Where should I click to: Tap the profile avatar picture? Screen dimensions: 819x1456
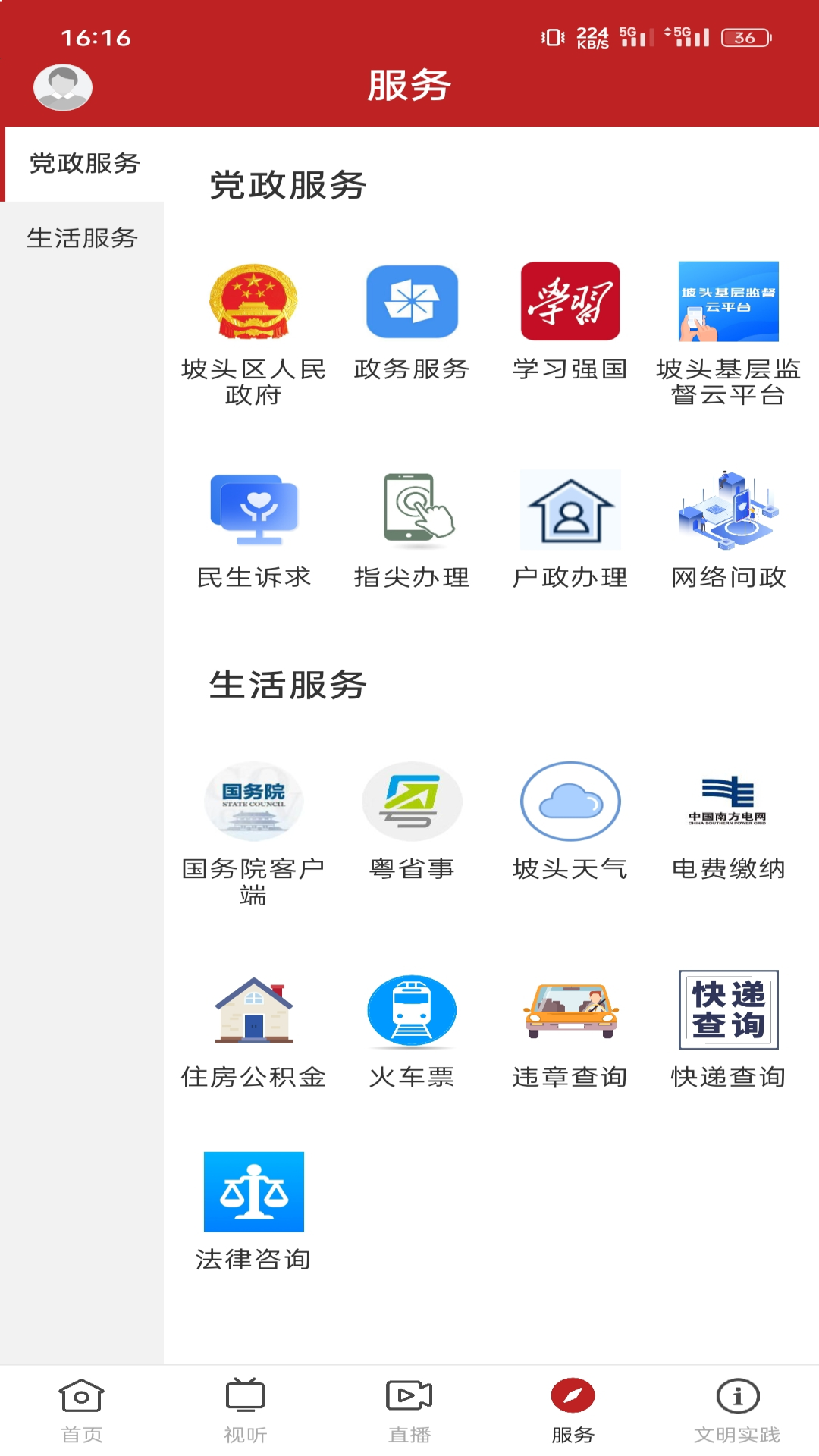pos(63,86)
